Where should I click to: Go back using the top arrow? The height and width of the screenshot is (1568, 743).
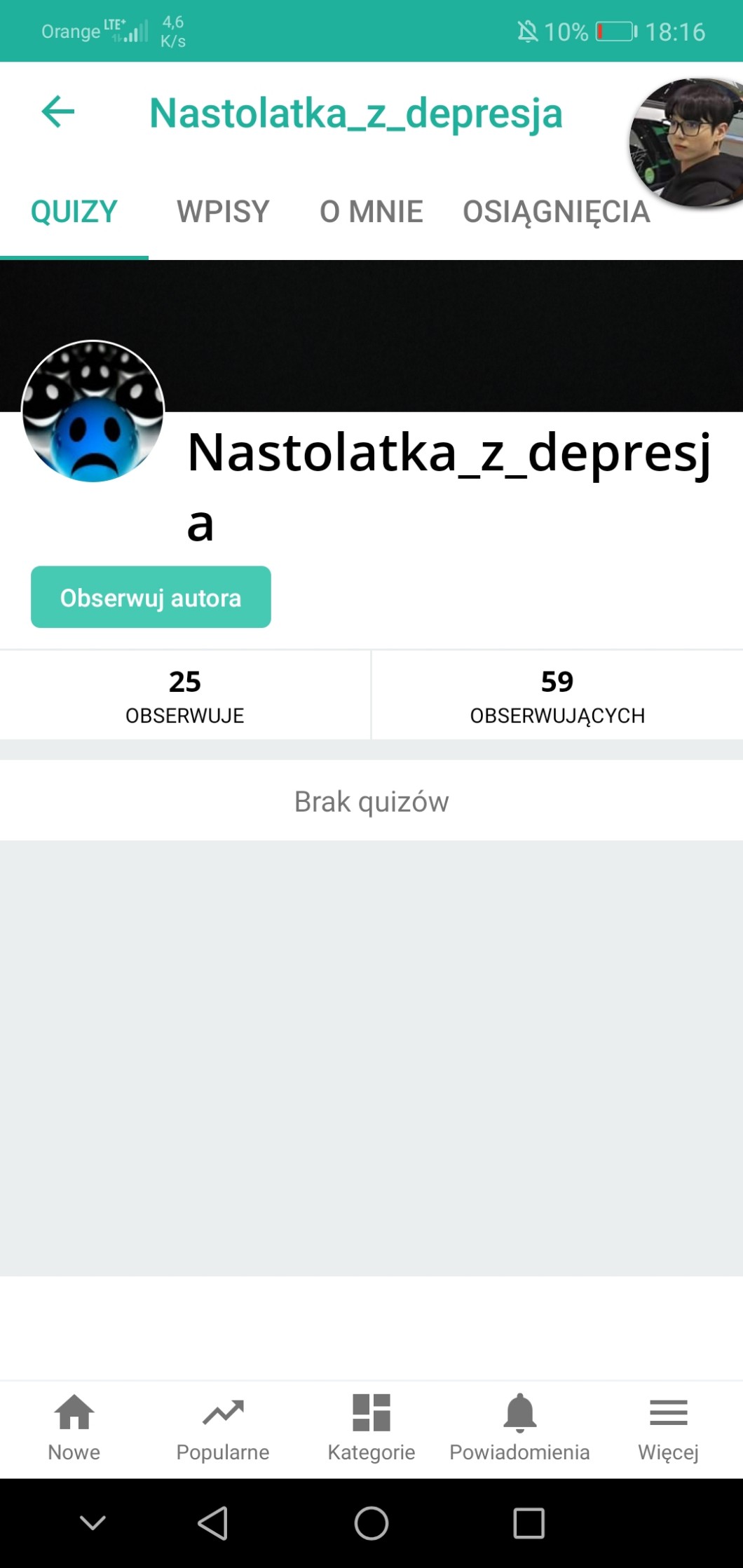click(x=58, y=112)
